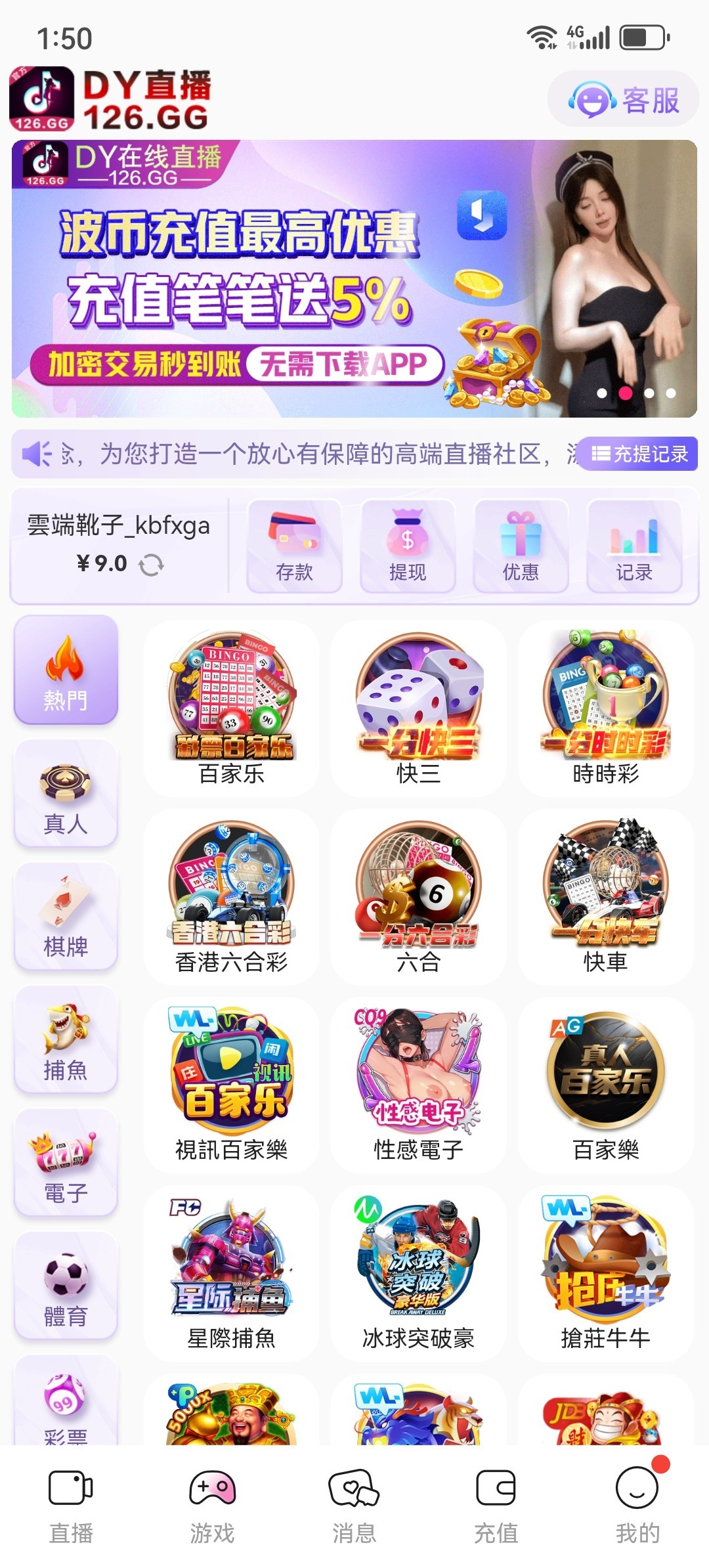Launch 星際捕魚 game

tap(231, 1273)
